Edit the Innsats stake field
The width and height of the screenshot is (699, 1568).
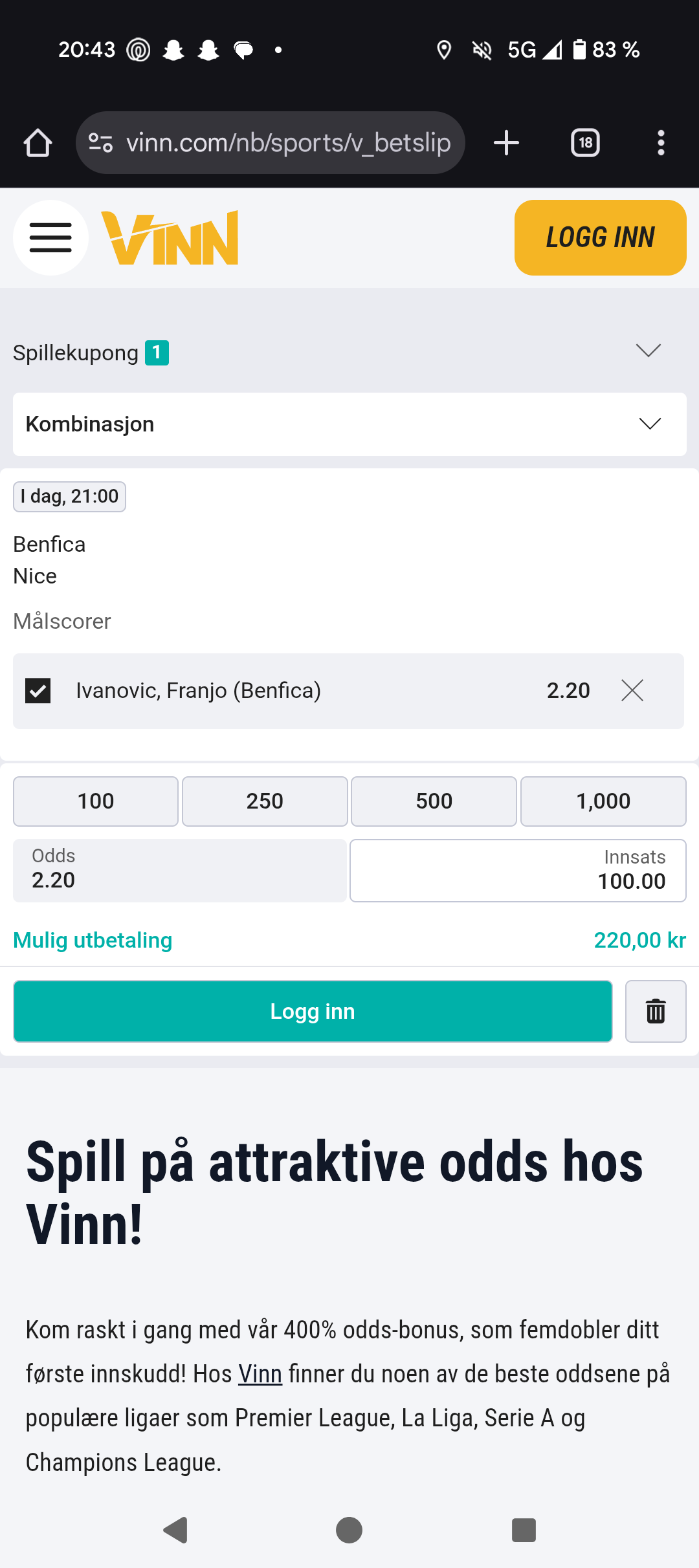click(x=518, y=871)
